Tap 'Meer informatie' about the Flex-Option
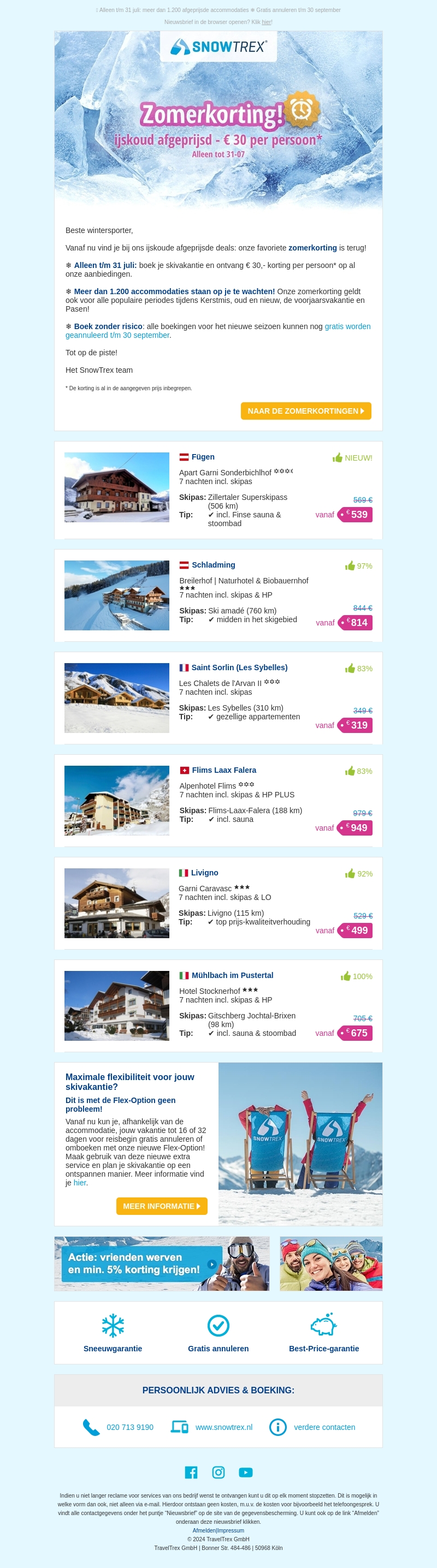This screenshot has width=437, height=1568. click(x=162, y=1206)
